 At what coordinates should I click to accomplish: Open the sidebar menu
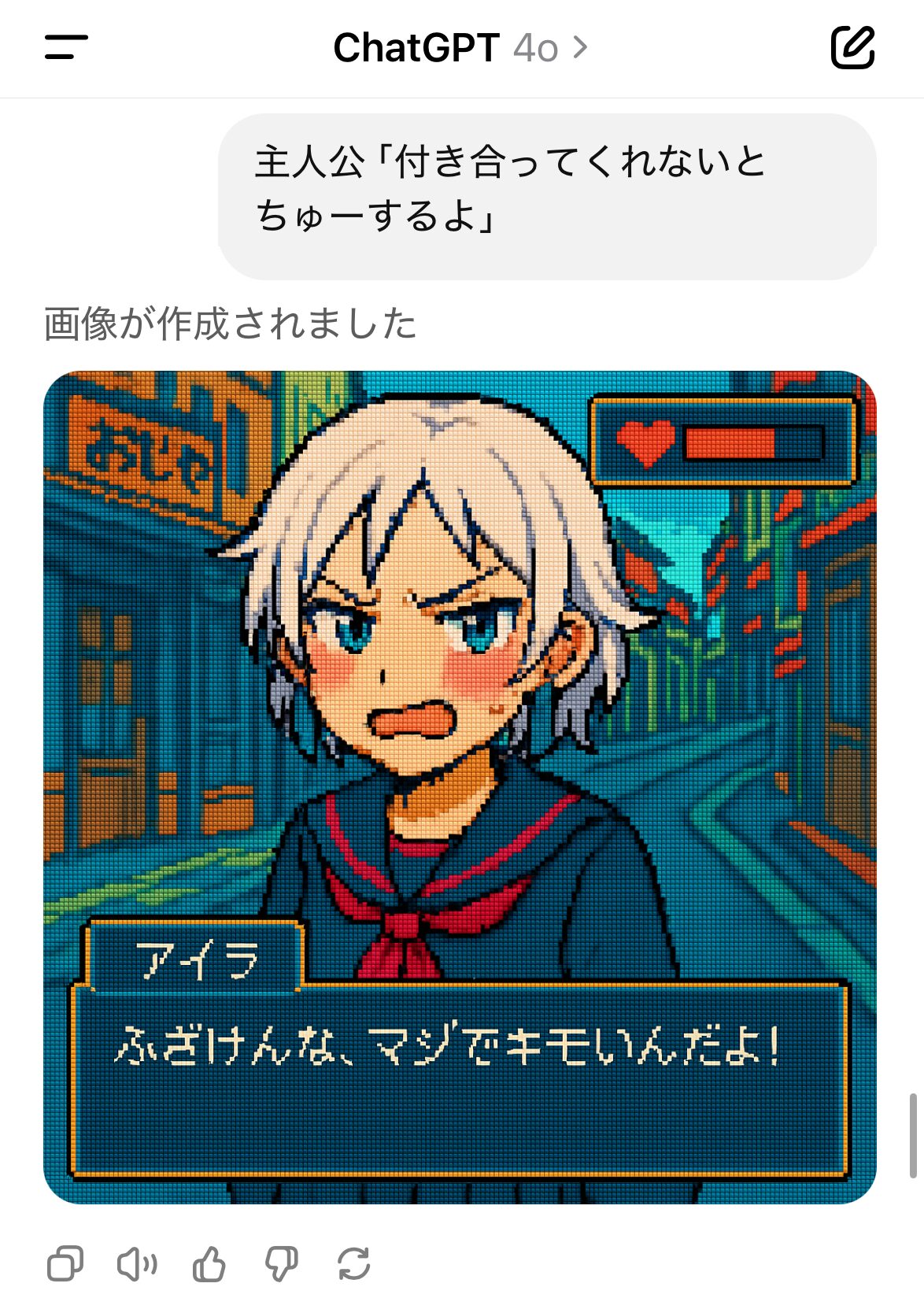pos(66,47)
